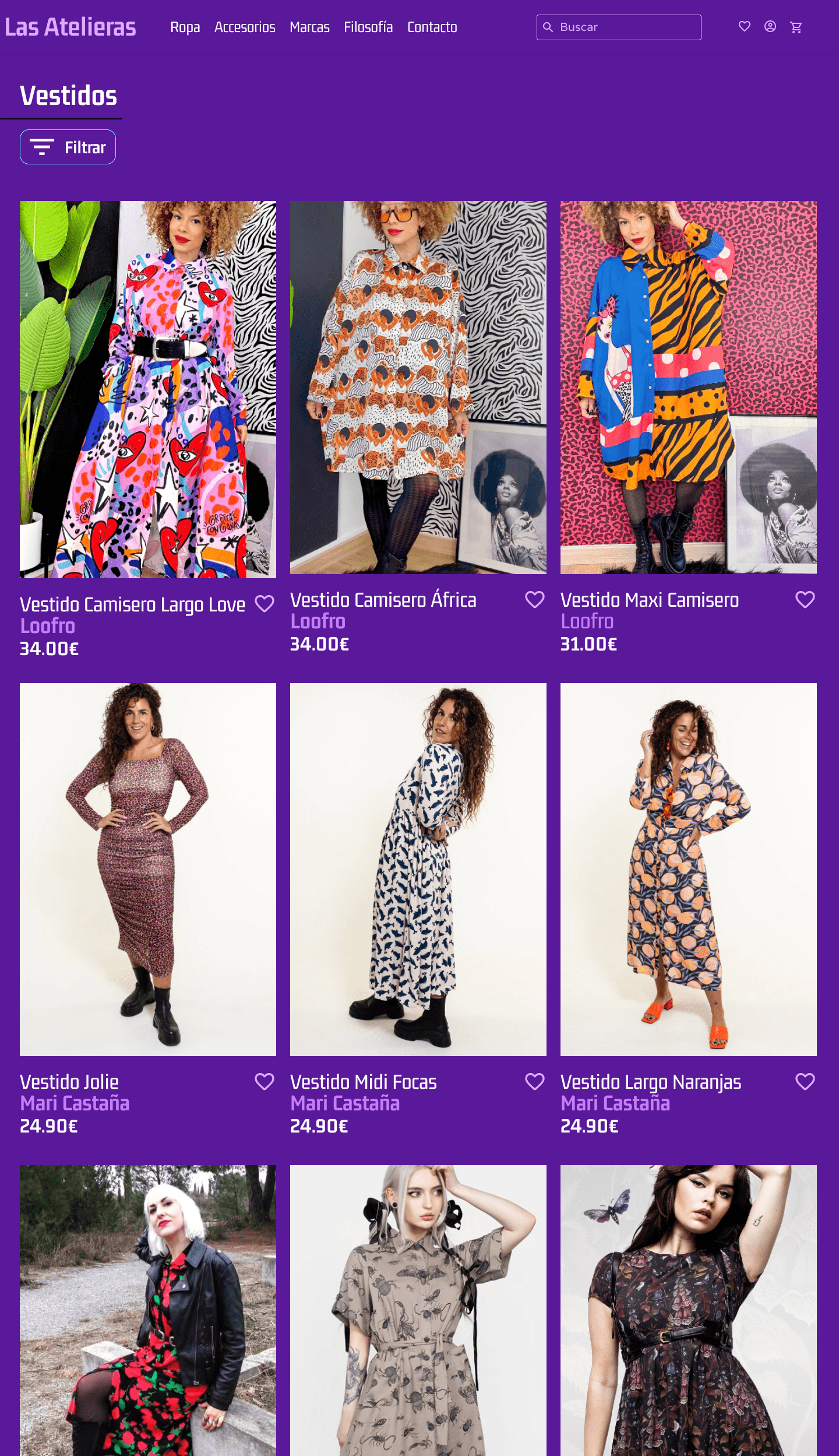Open the wishlist heart in the header
839x1456 pixels.
tap(744, 26)
